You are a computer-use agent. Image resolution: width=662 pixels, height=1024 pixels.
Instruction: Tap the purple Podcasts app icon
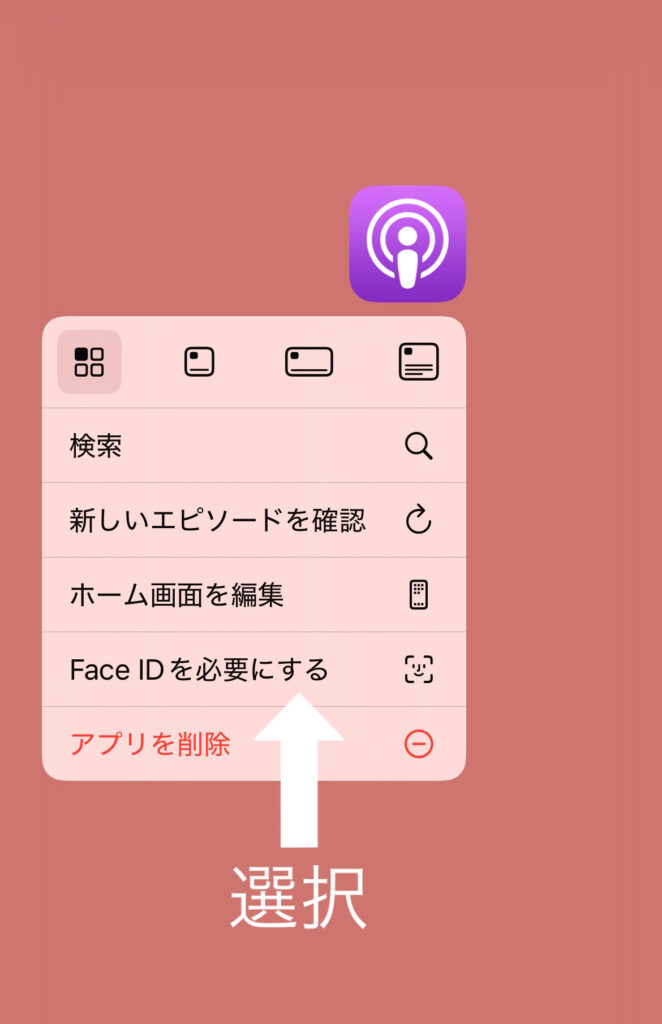(407, 243)
